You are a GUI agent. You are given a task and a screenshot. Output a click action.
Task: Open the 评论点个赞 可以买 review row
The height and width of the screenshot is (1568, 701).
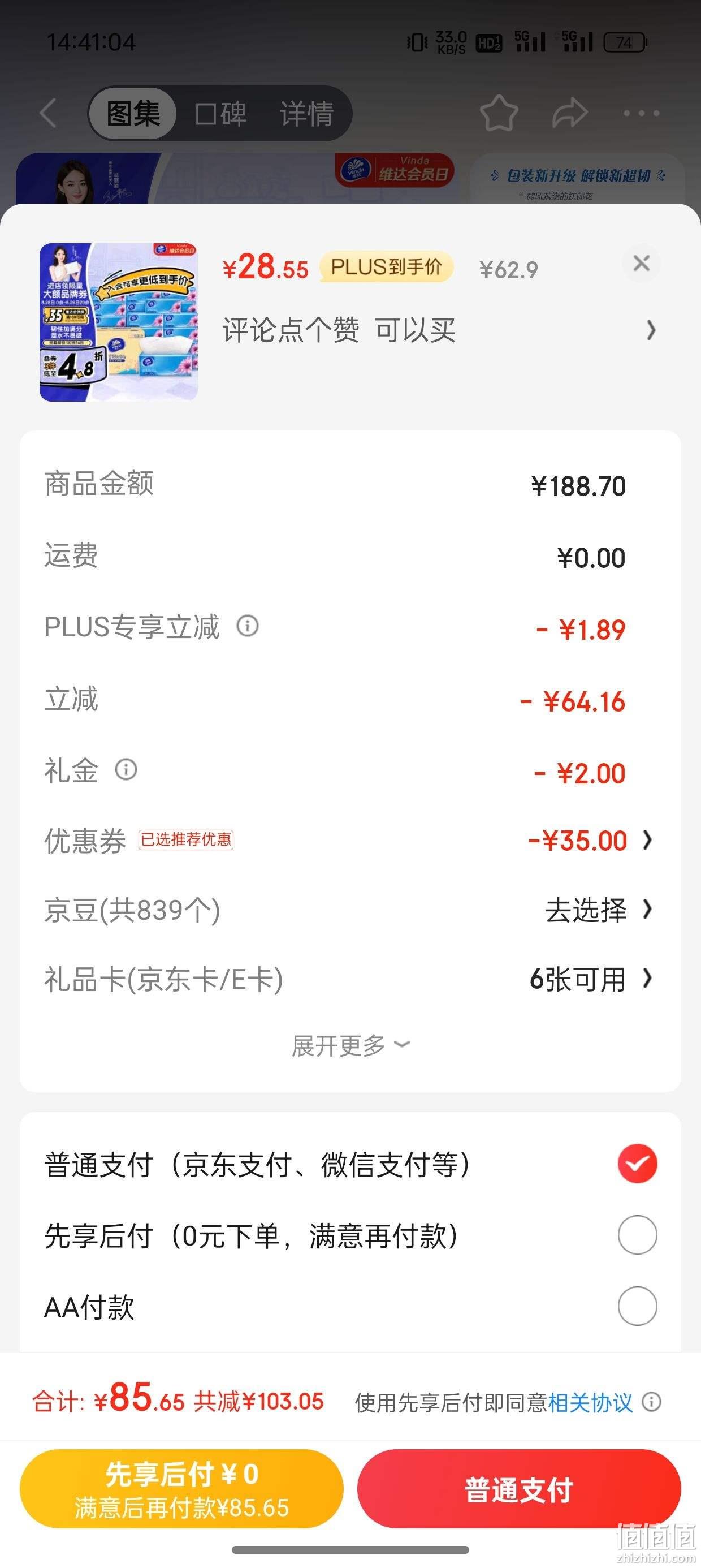(x=439, y=330)
